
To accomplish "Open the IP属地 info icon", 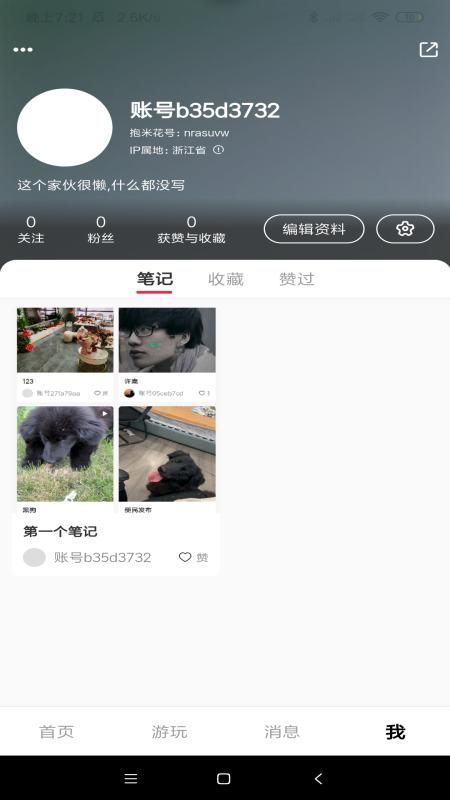I will [x=218, y=150].
